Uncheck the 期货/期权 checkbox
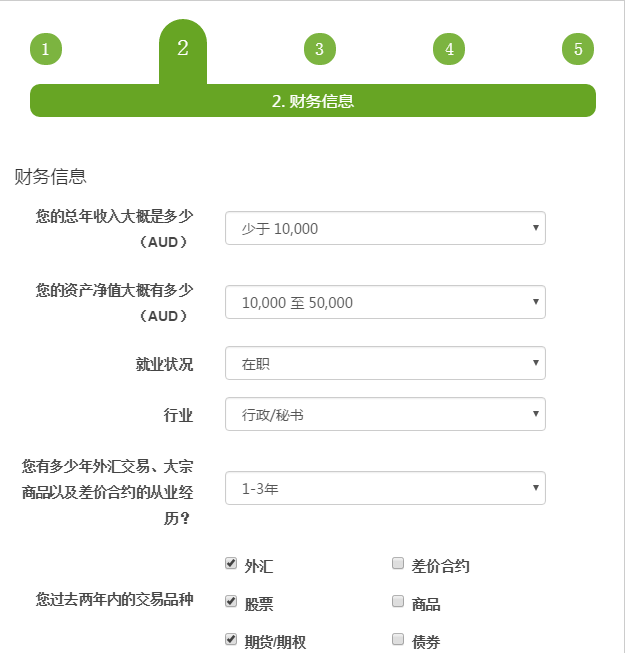This screenshot has width=626, height=653. coord(231,639)
